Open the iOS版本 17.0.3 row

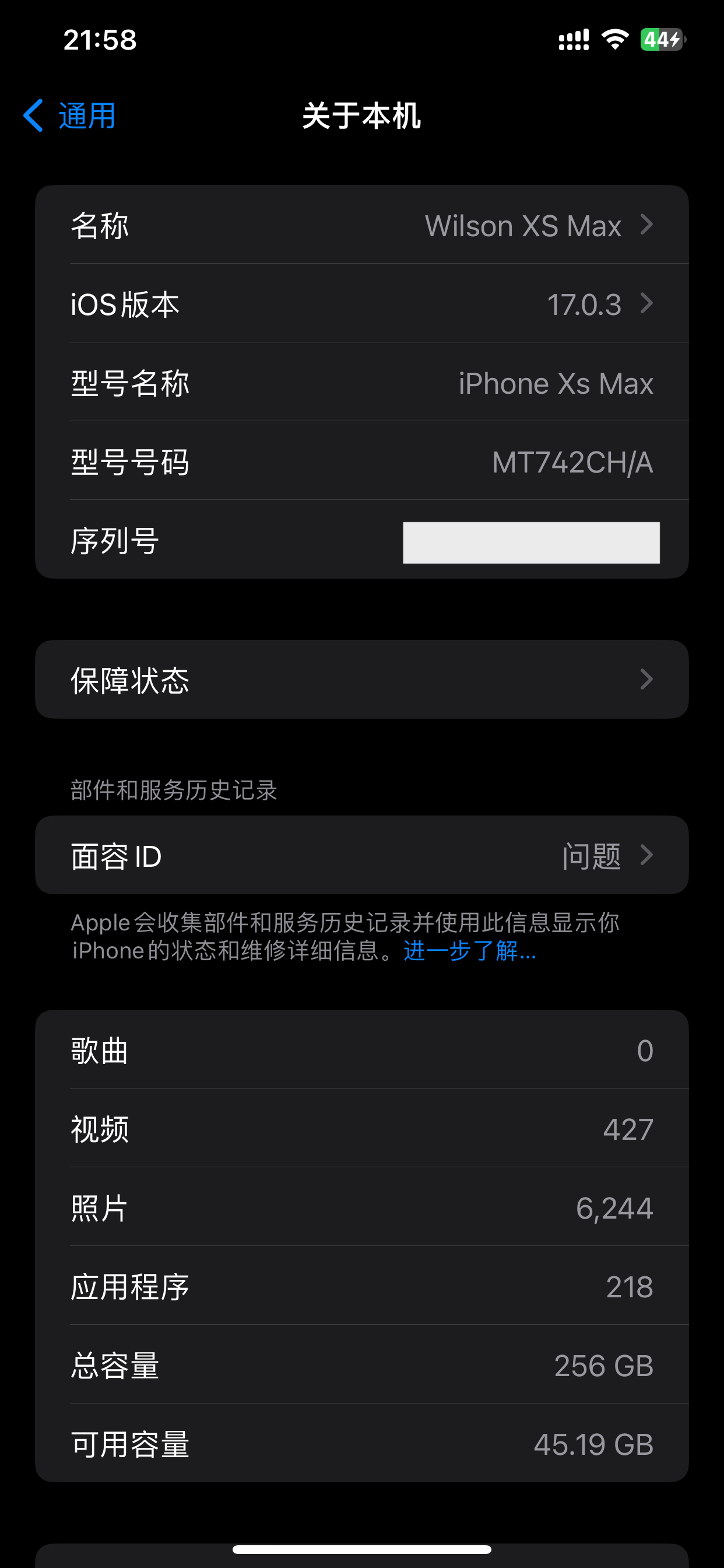tap(361, 304)
